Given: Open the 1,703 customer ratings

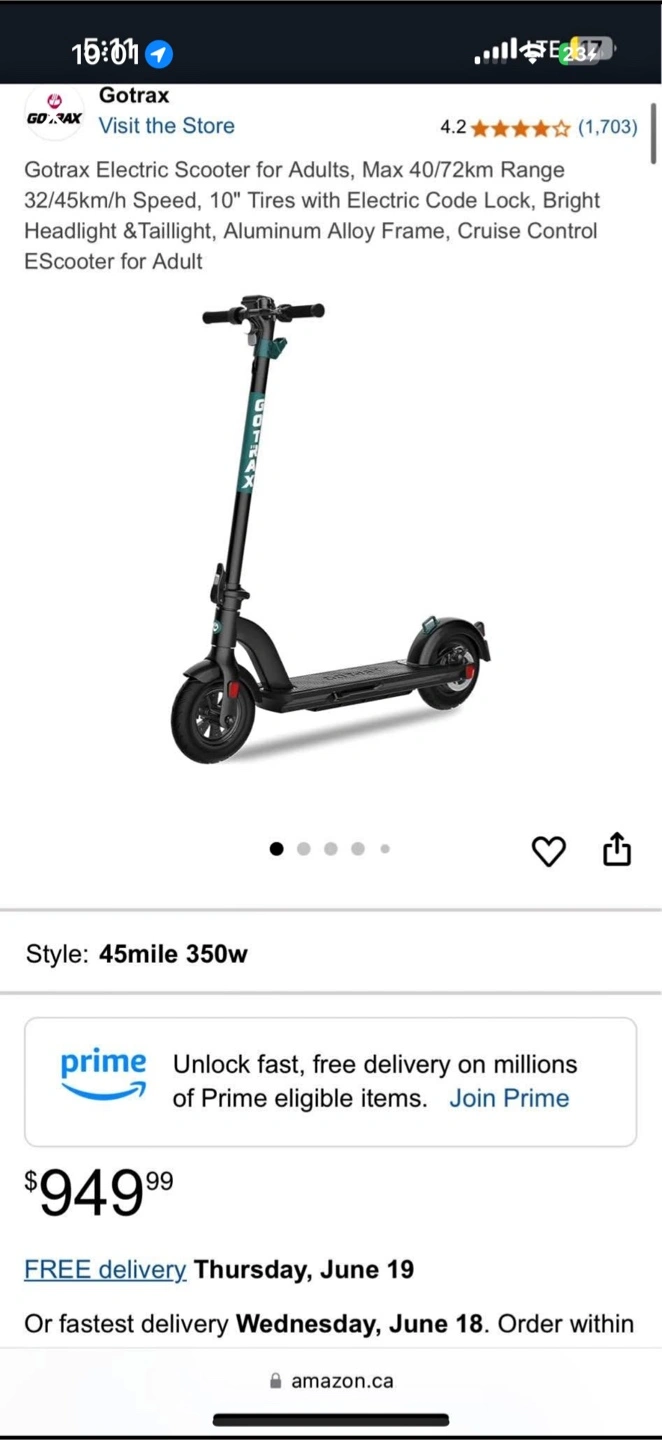Looking at the screenshot, I should coord(607,127).
